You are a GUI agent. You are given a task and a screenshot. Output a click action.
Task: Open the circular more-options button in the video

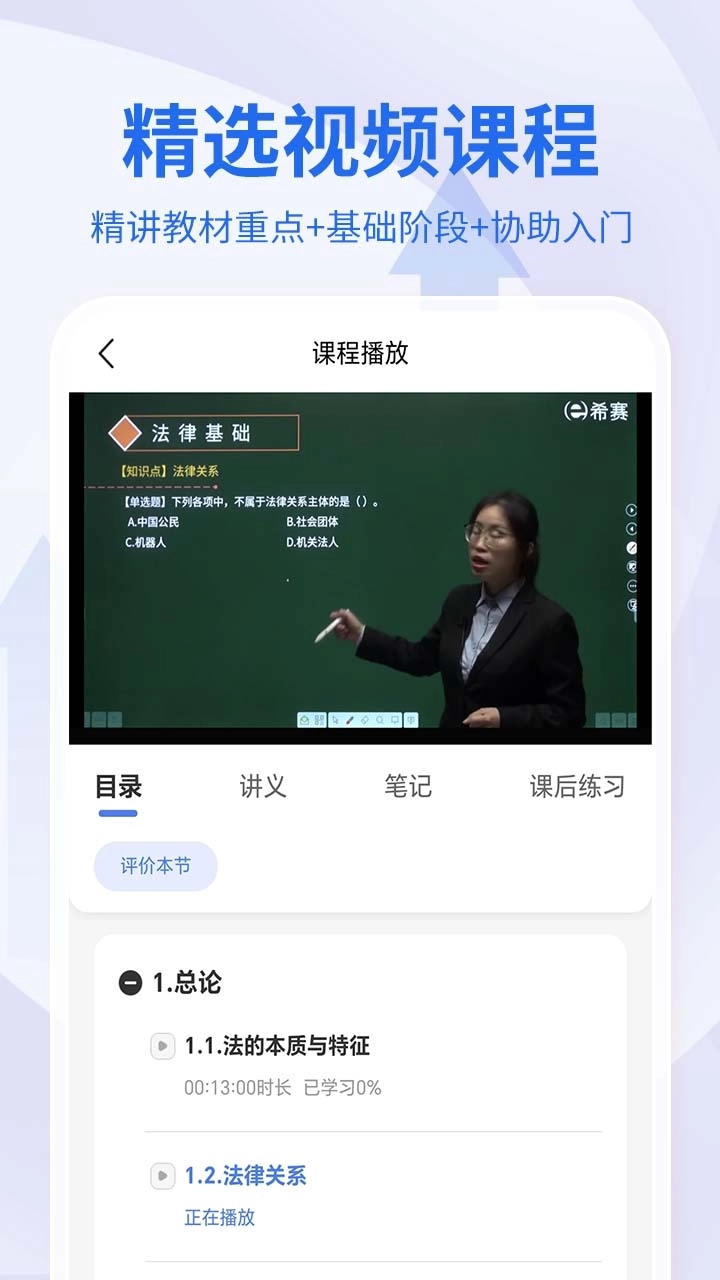[x=632, y=585]
